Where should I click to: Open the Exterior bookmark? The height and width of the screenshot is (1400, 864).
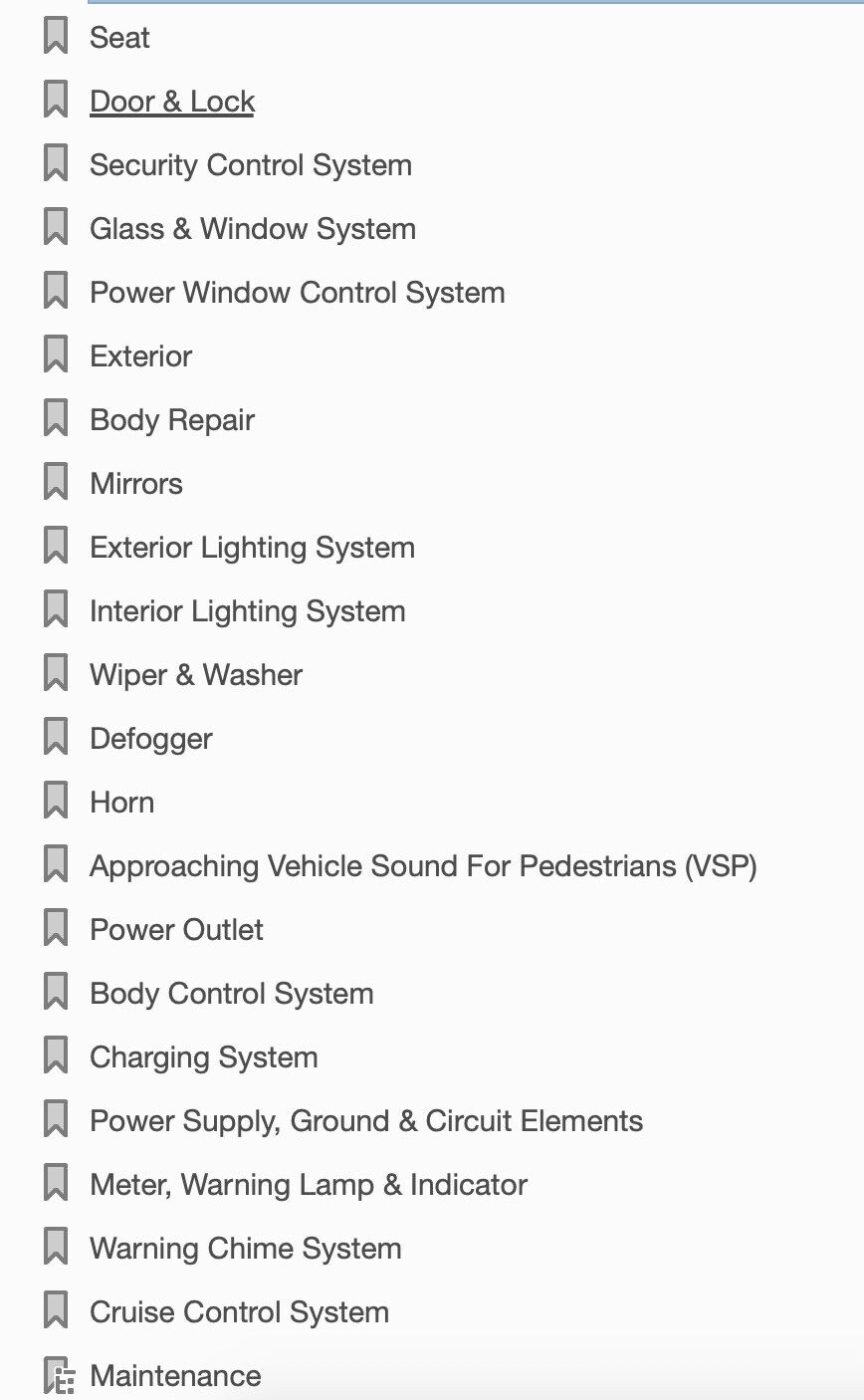point(140,356)
